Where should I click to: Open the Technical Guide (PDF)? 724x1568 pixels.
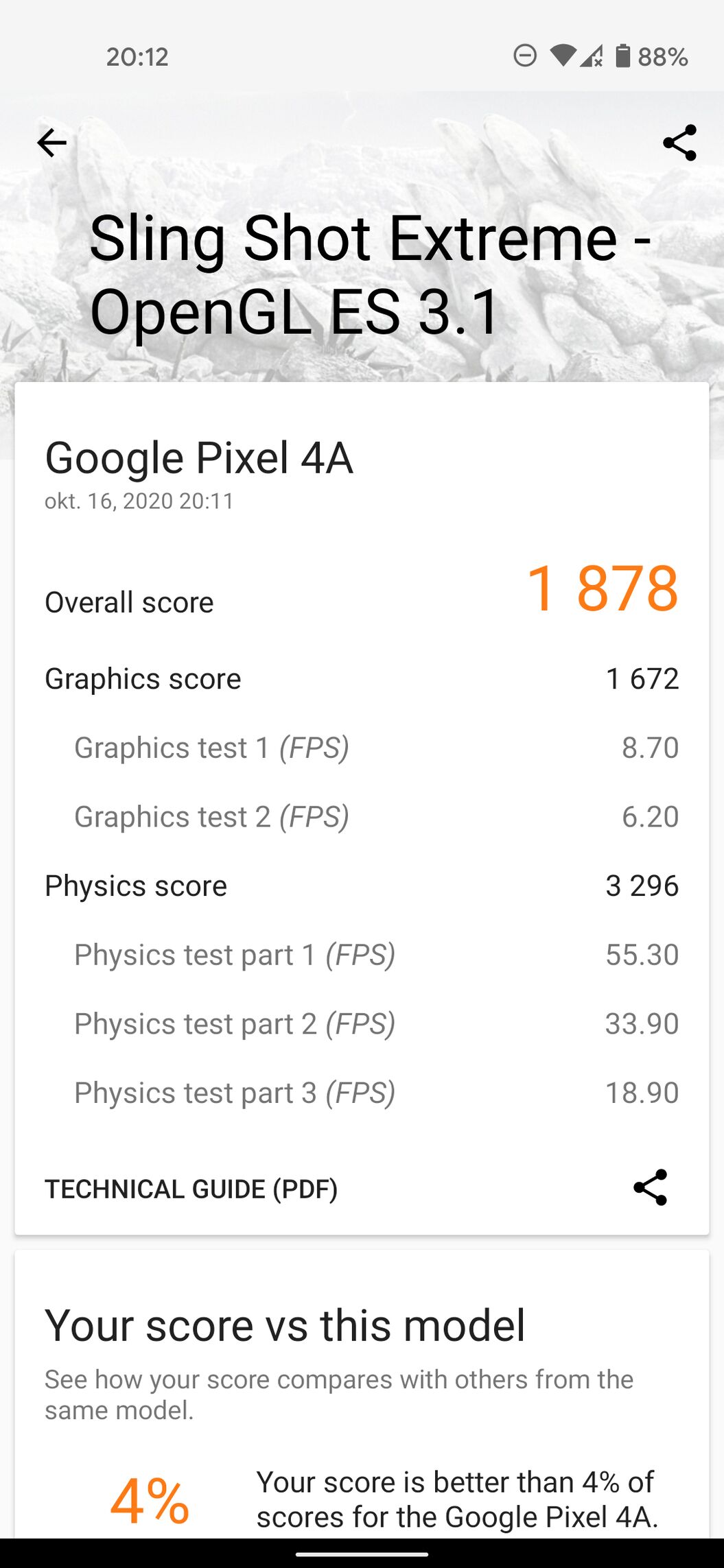click(x=191, y=1189)
